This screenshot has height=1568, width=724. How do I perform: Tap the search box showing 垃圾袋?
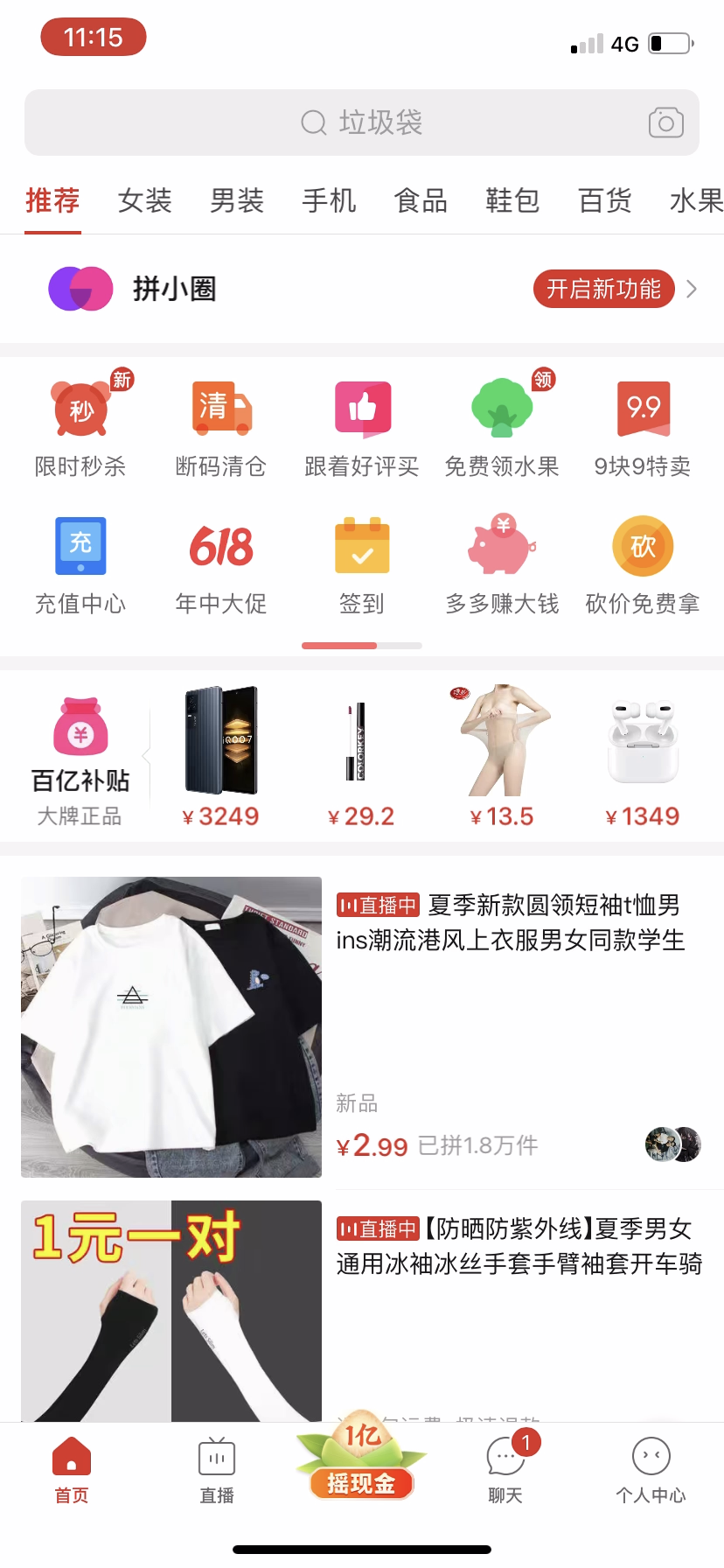(x=362, y=122)
